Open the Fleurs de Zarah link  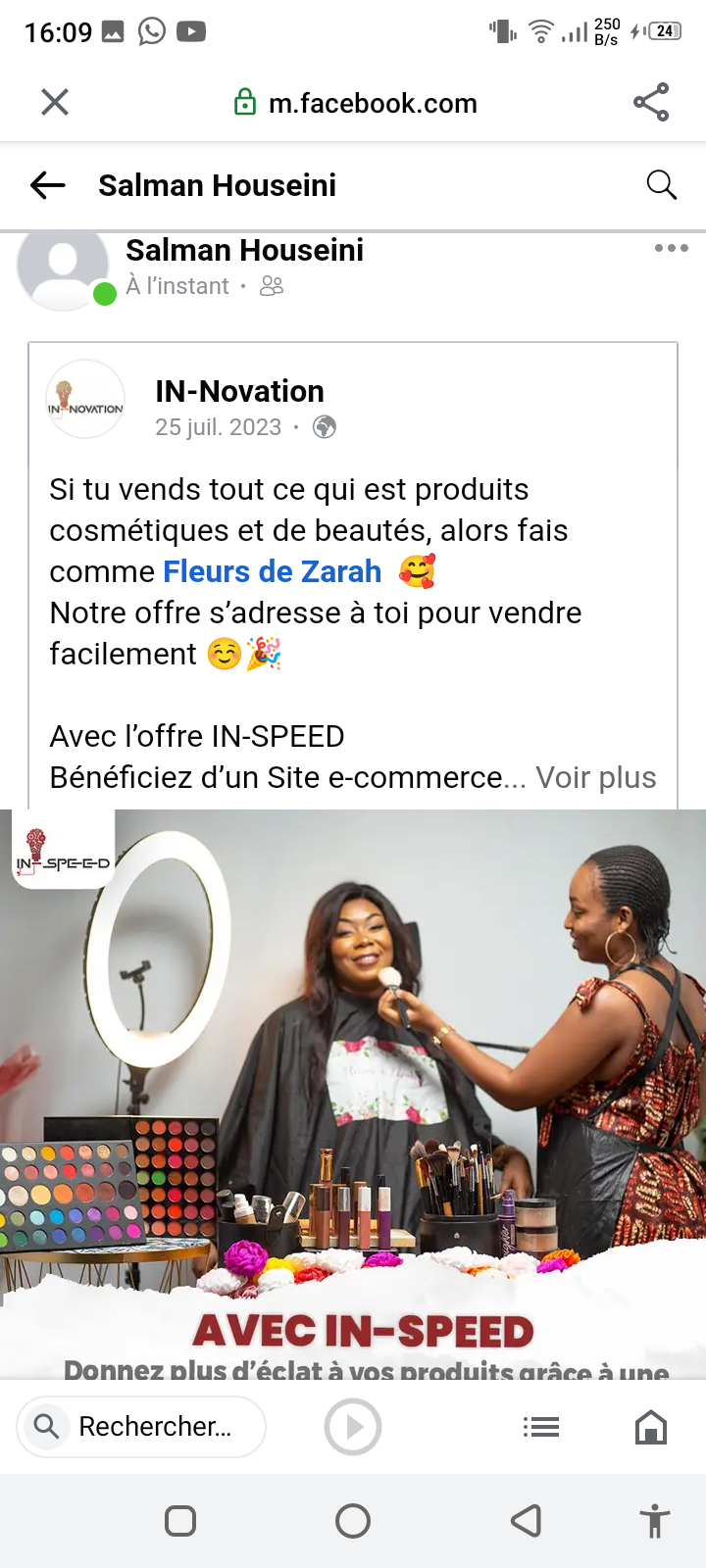coord(272,571)
